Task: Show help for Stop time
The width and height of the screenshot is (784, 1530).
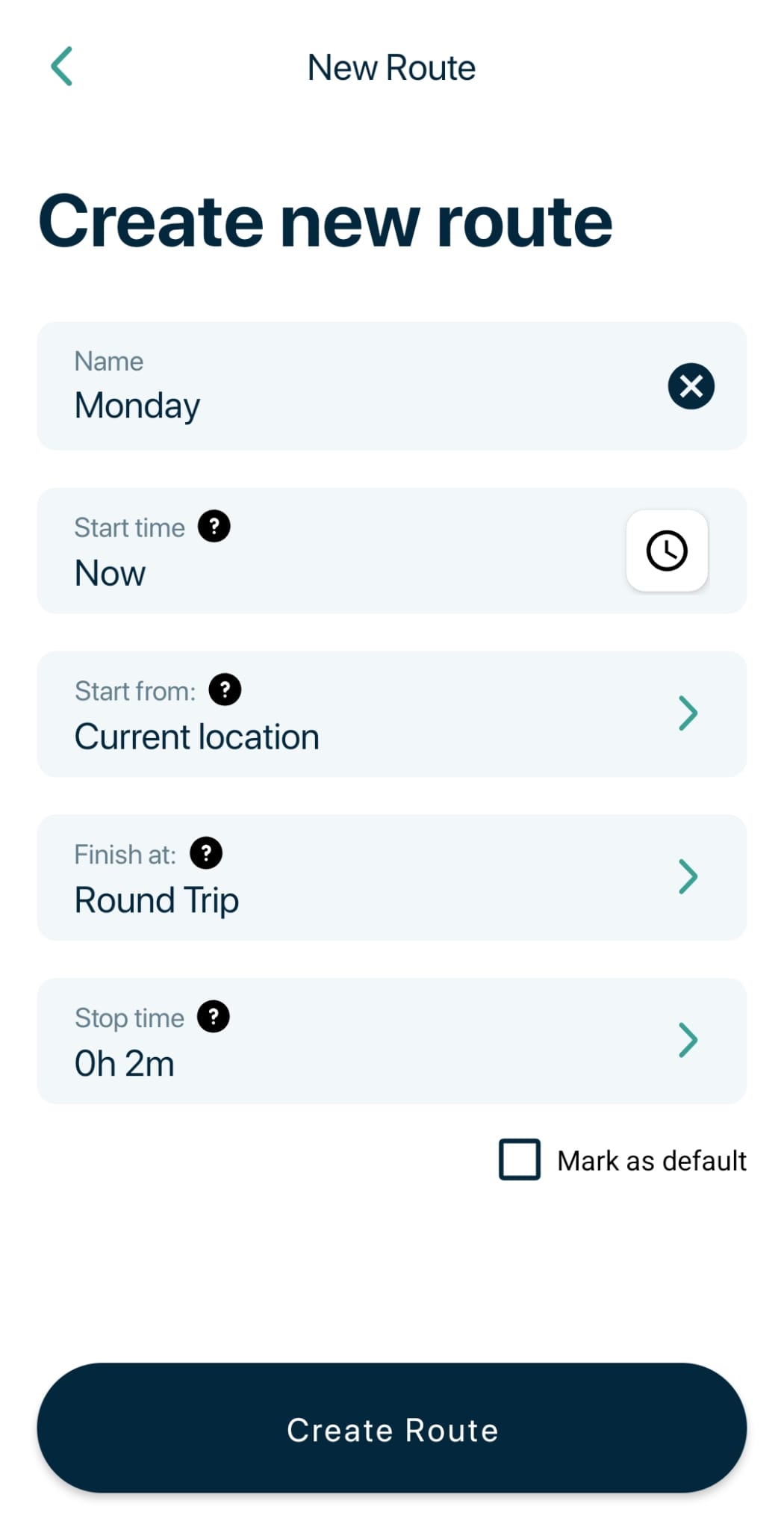Action: click(214, 1017)
